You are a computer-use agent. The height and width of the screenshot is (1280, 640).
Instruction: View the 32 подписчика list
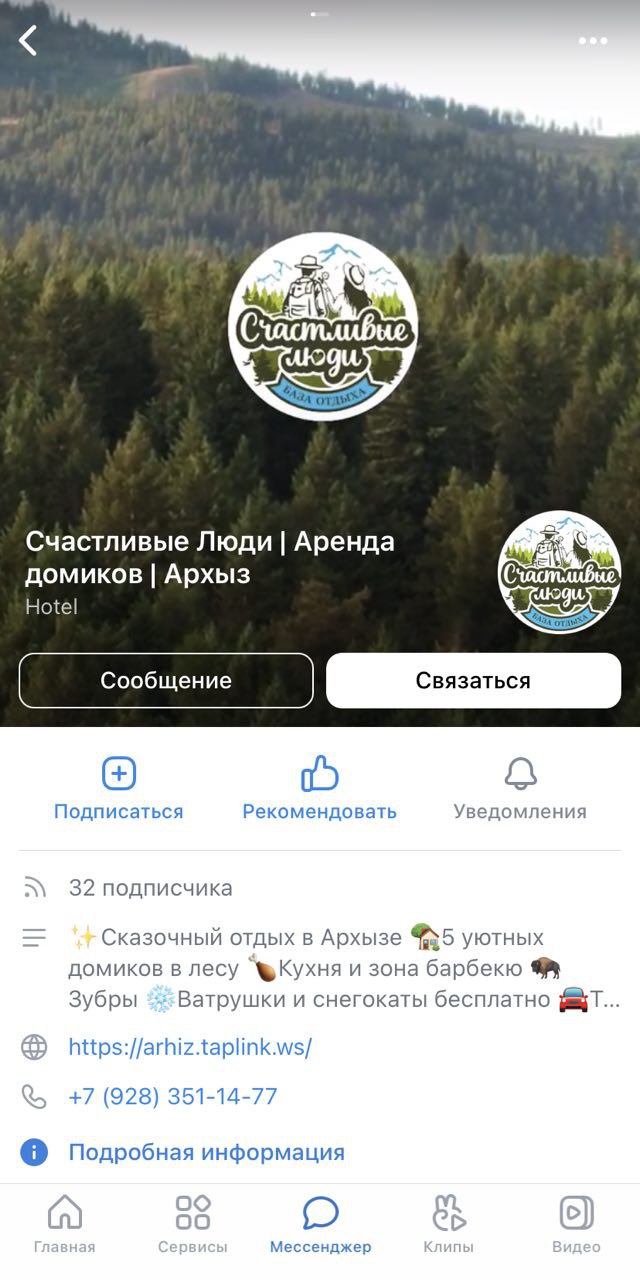tap(150, 888)
